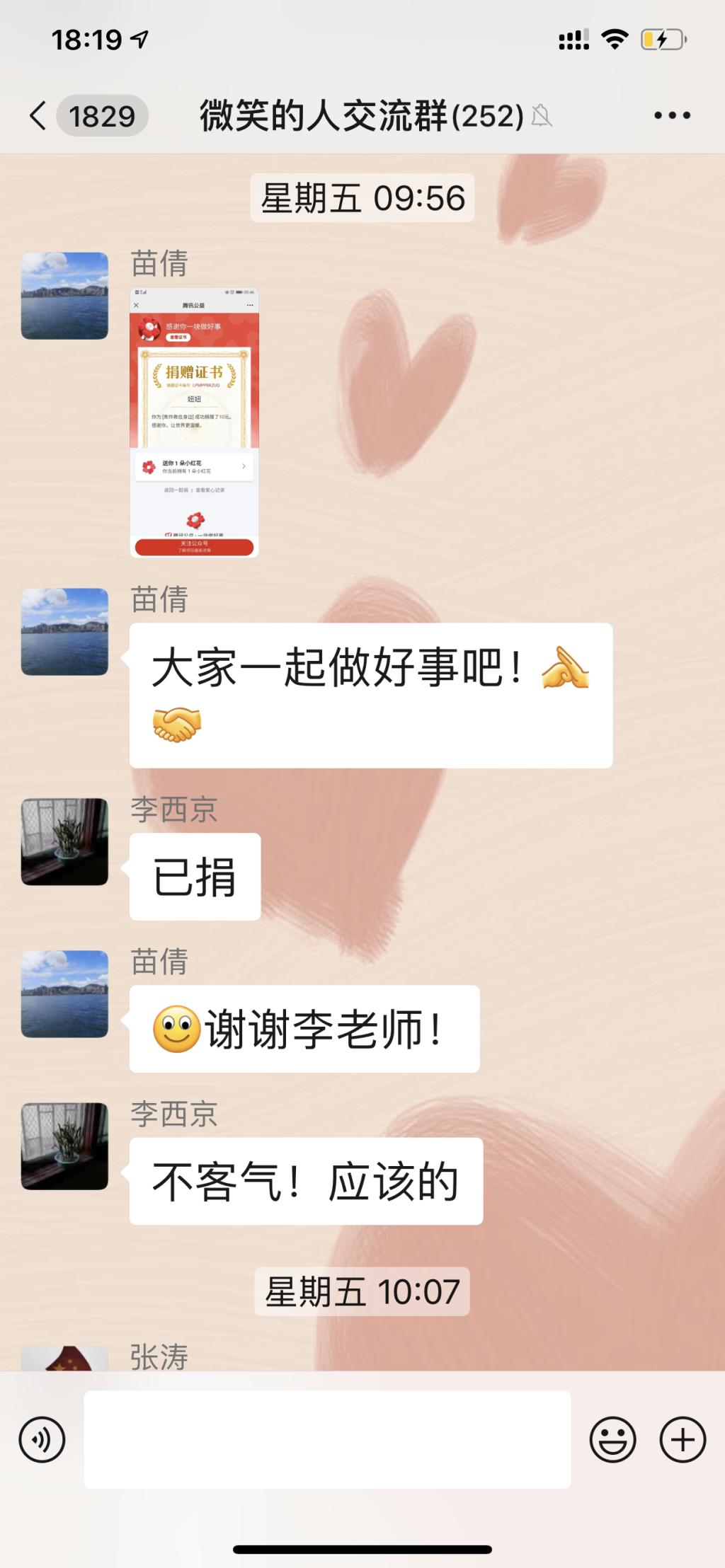Go back to the chat list
Screen dimensions: 725x1568
pos(40,115)
